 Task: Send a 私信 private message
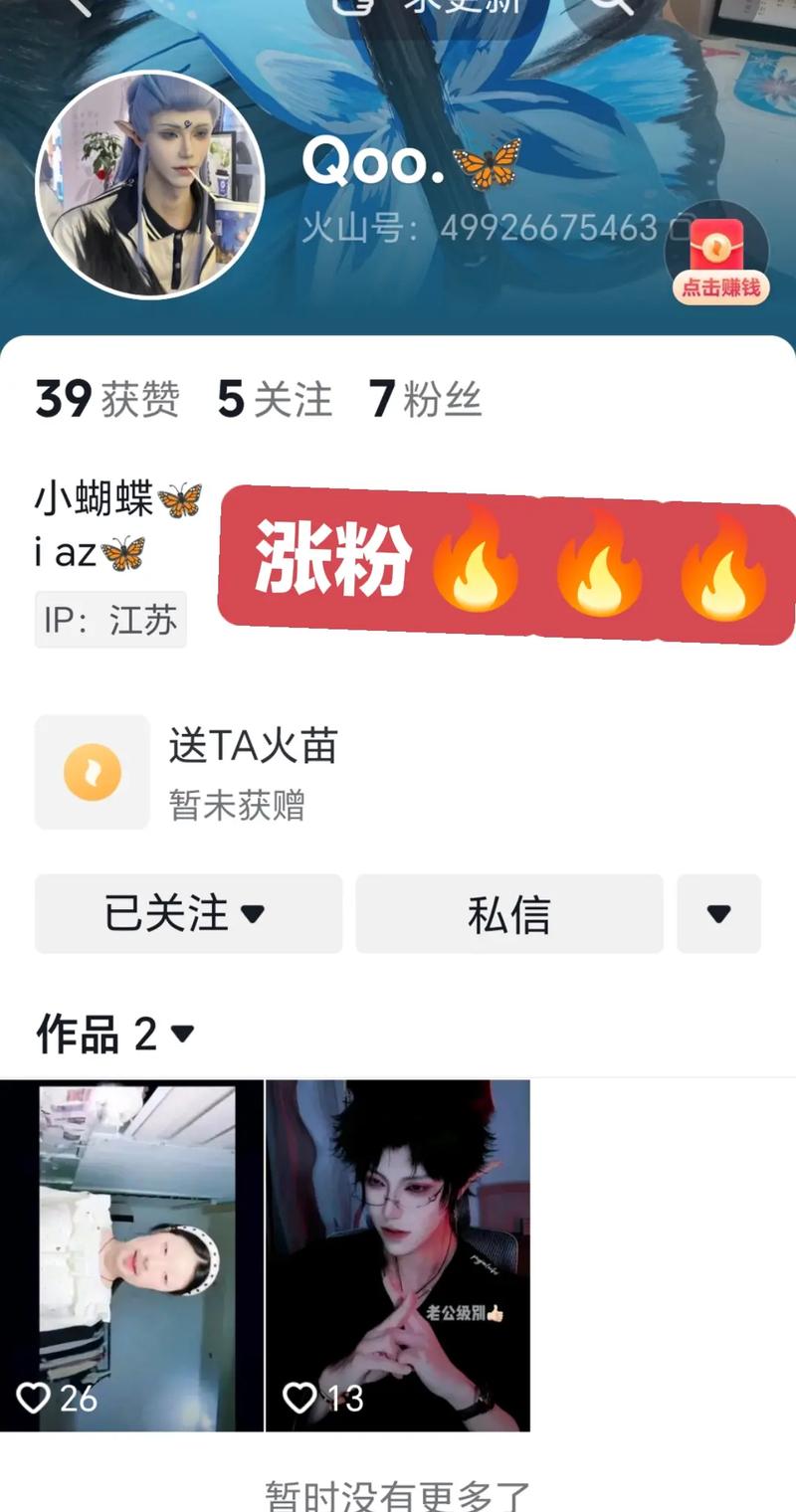point(508,913)
